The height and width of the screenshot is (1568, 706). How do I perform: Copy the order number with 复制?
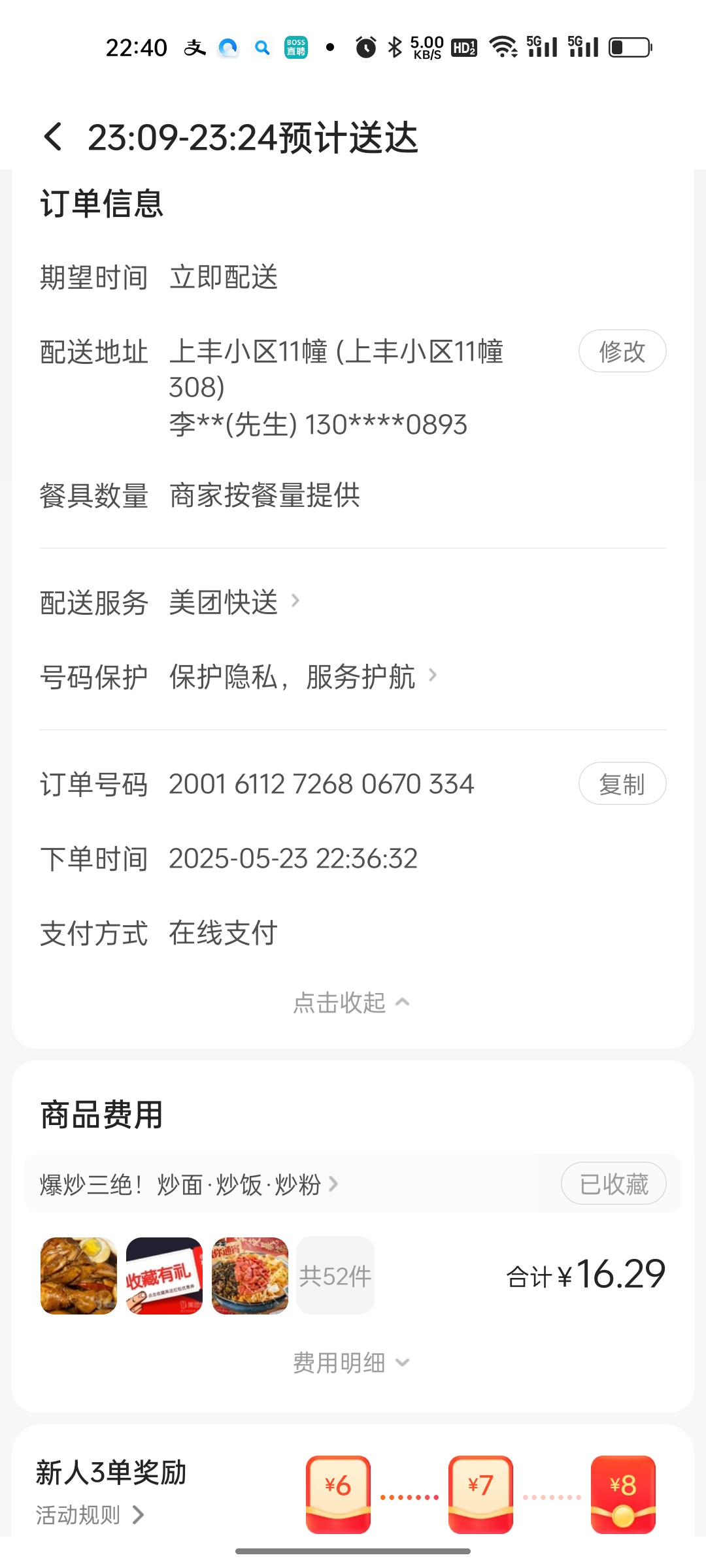[x=622, y=783]
